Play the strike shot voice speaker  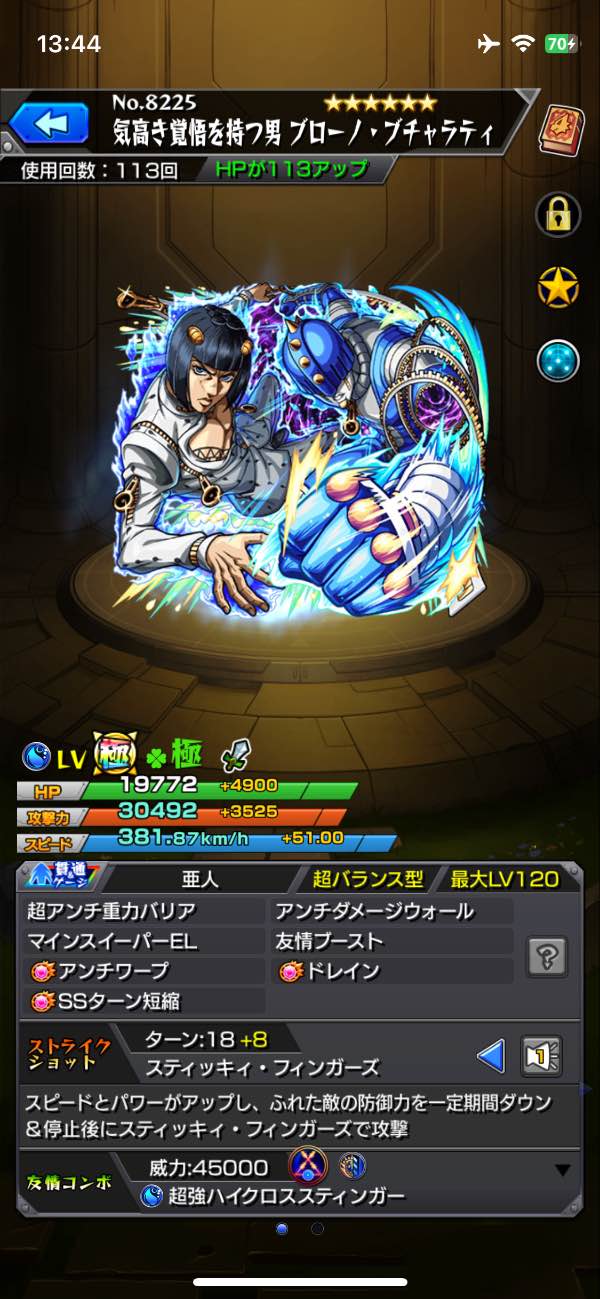541,1055
